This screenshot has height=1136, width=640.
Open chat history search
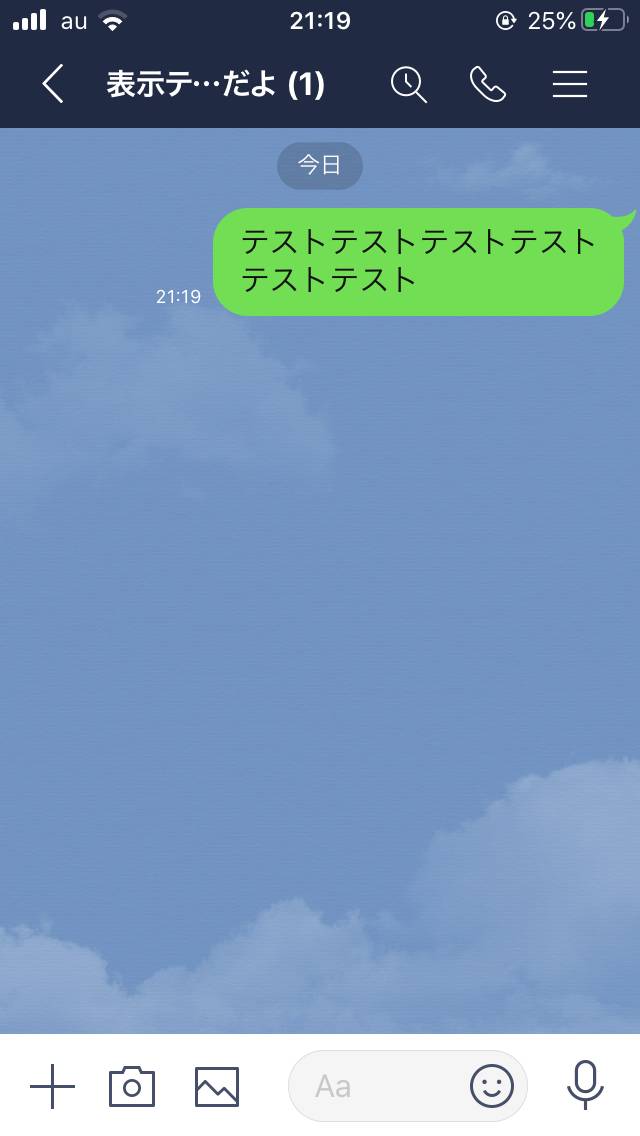click(x=409, y=84)
